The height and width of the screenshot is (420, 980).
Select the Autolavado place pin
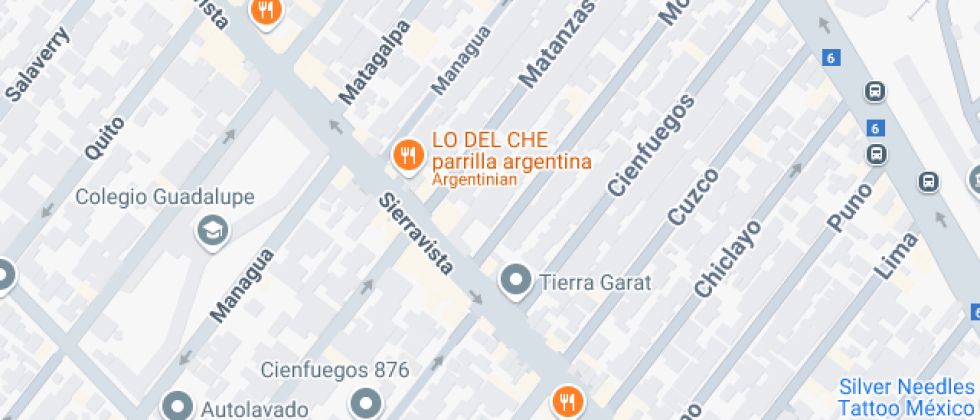178,406
